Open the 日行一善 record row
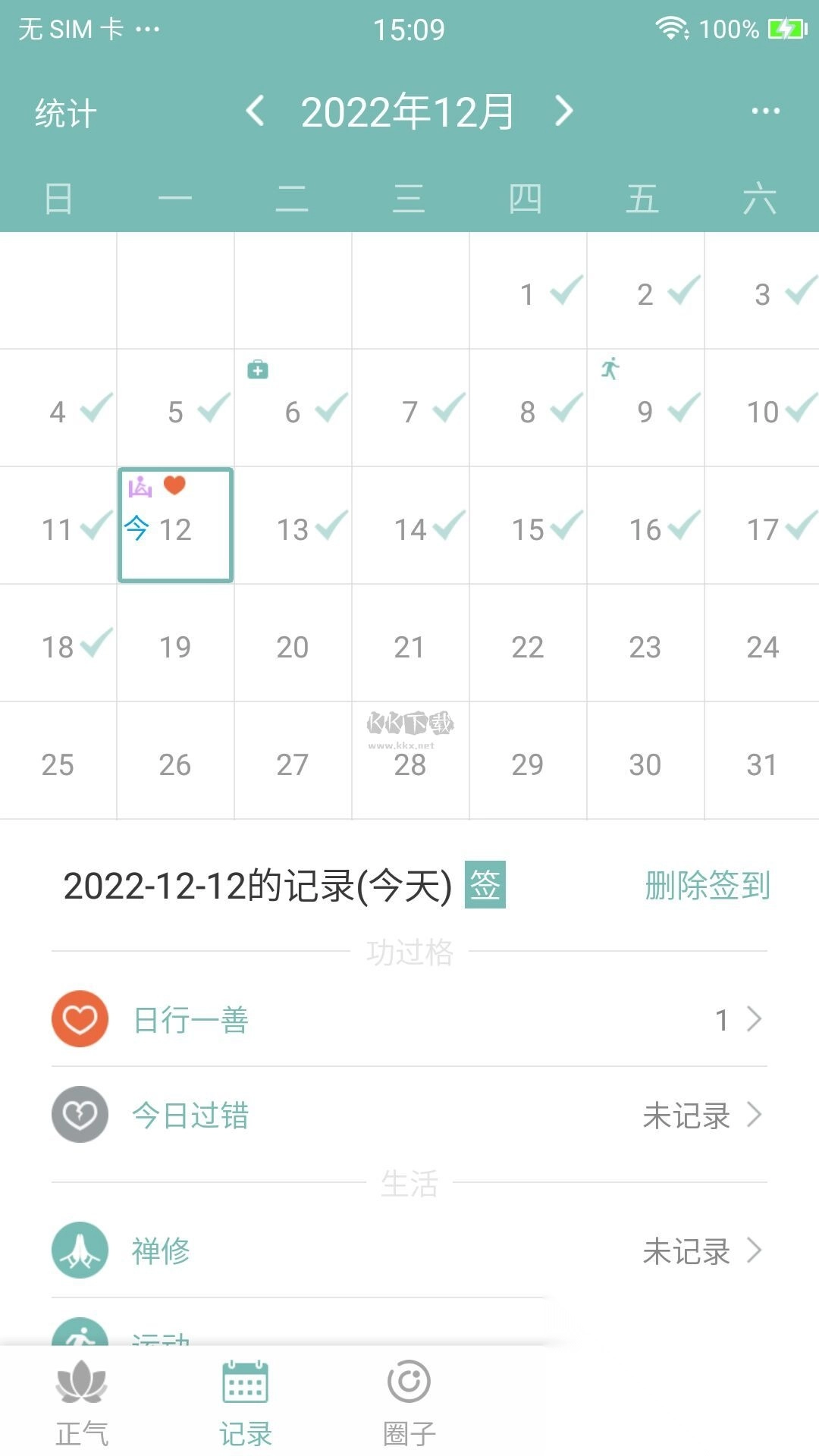Image resolution: width=819 pixels, height=1456 pixels. [409, 1019]
